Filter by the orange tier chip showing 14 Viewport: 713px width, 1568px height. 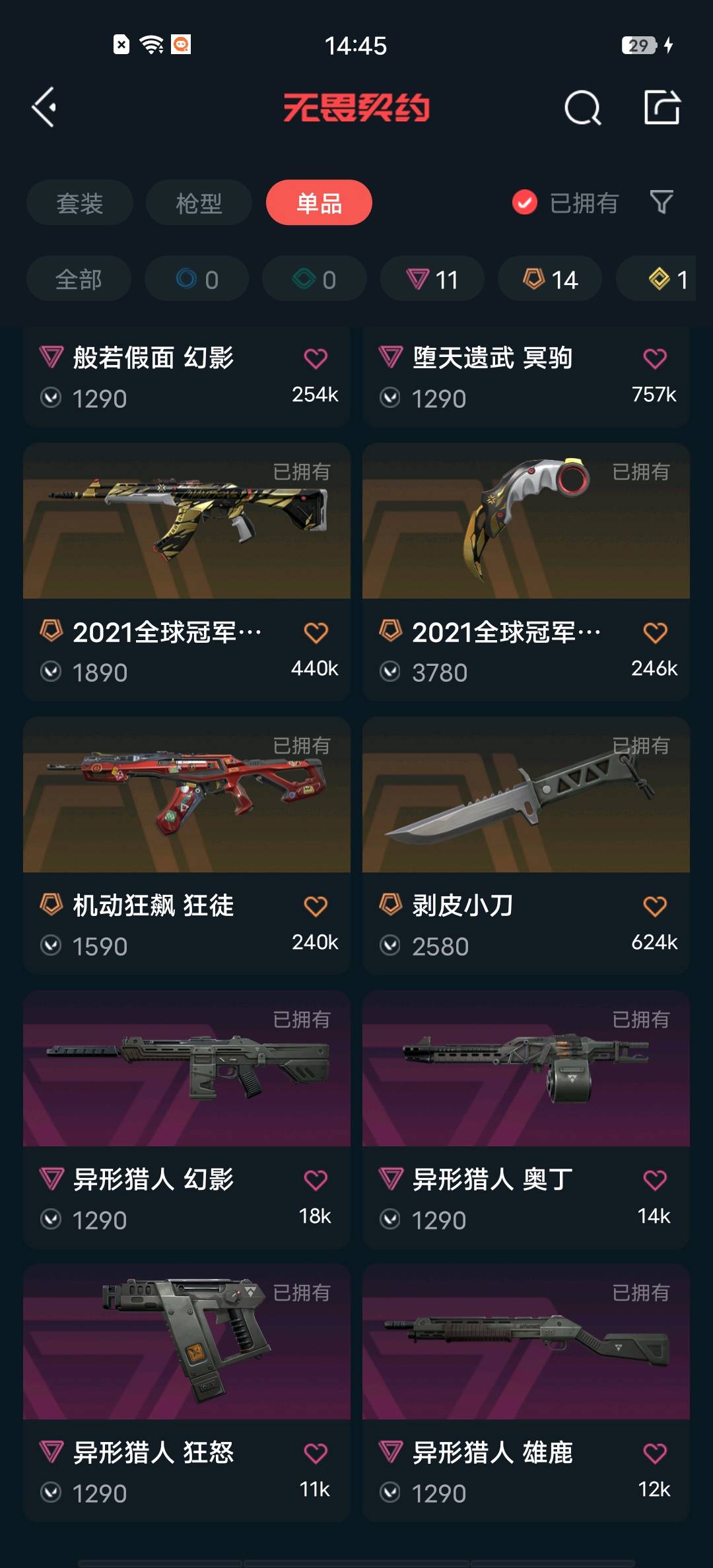pos(550,279)
